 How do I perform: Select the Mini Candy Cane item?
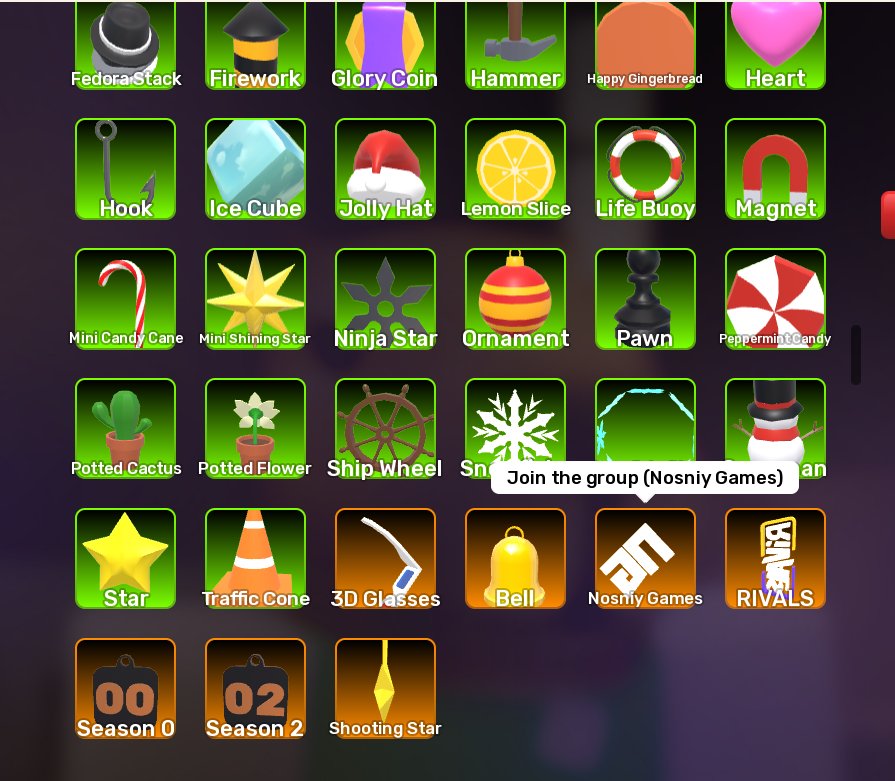click(x=126, y=299)
